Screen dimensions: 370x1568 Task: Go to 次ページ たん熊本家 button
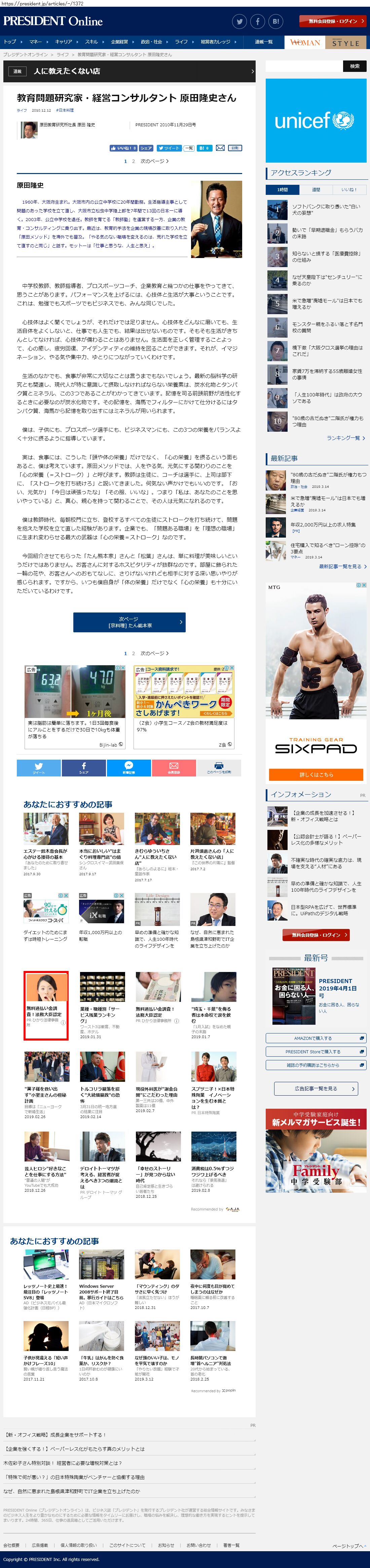click(129, 622)
